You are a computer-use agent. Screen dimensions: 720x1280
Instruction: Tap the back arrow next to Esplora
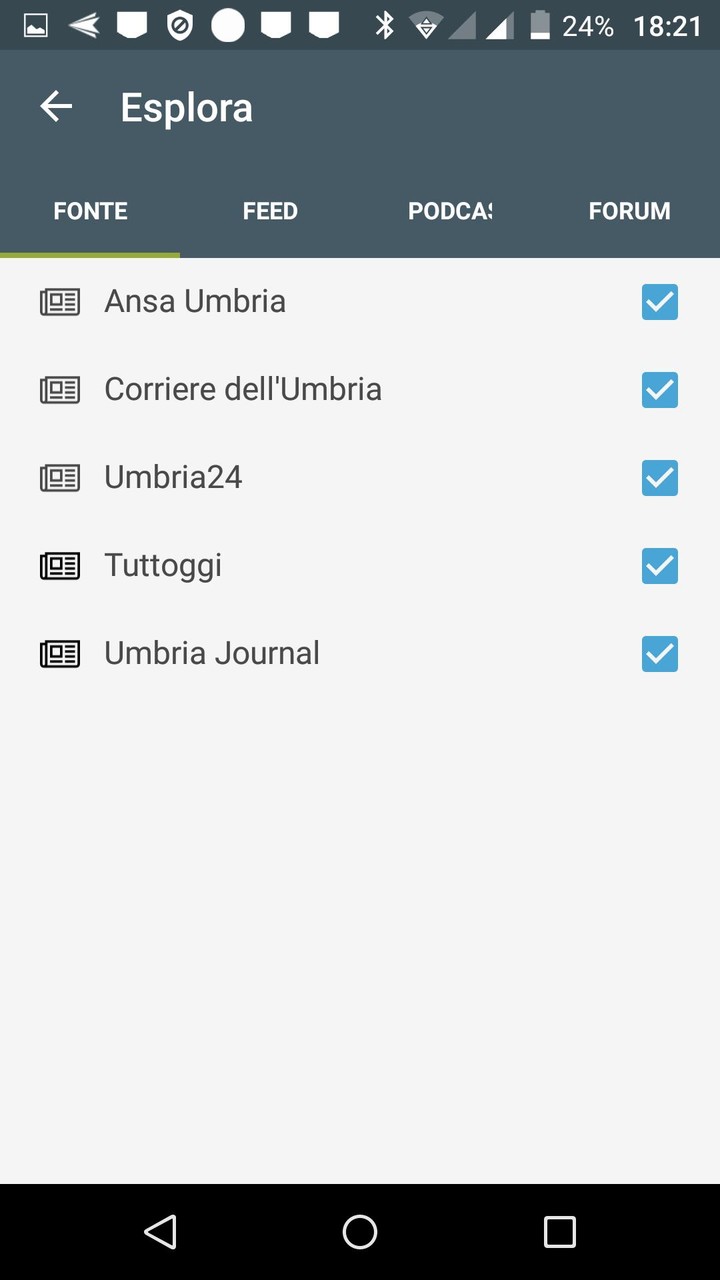tap(55, 106)
